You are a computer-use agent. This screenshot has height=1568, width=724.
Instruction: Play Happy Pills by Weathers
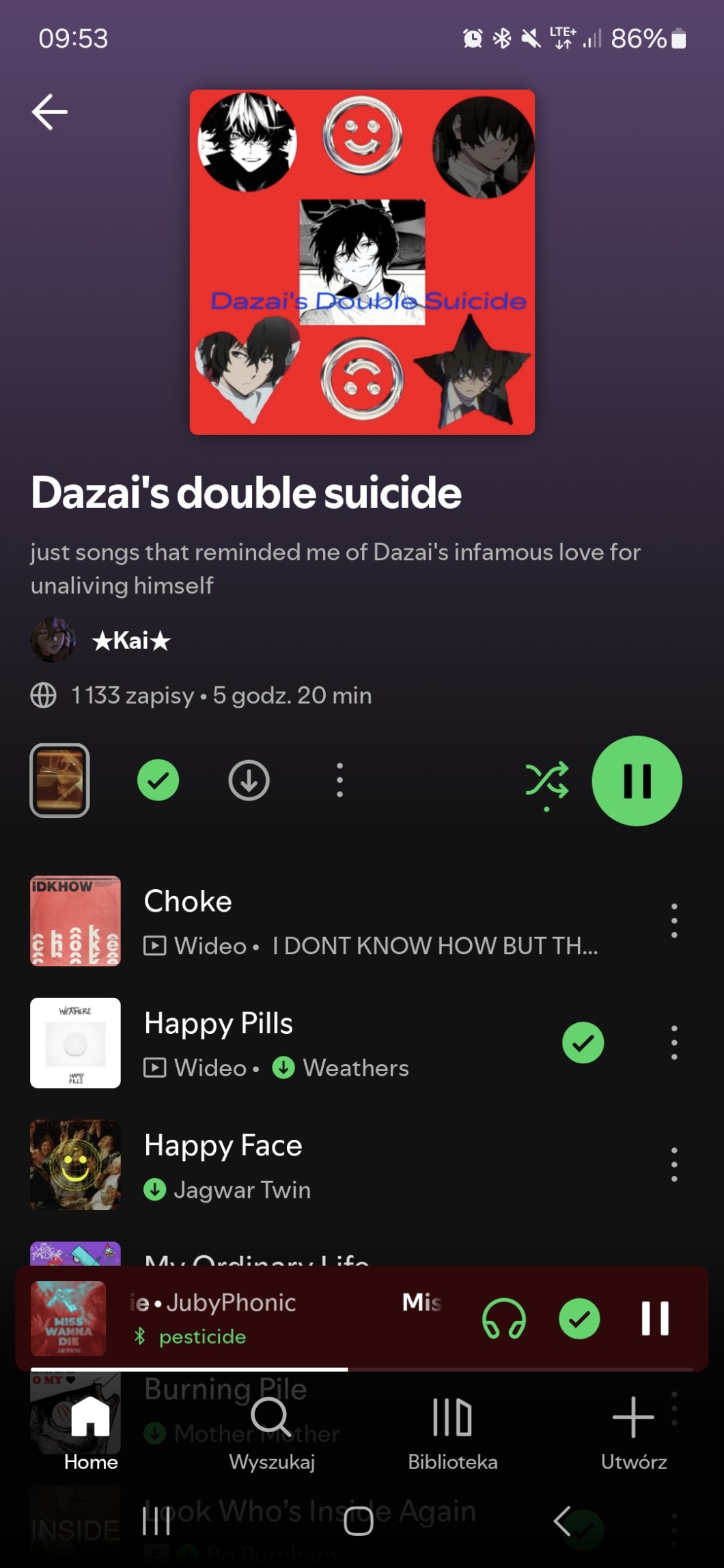[x=342, y=1043]
